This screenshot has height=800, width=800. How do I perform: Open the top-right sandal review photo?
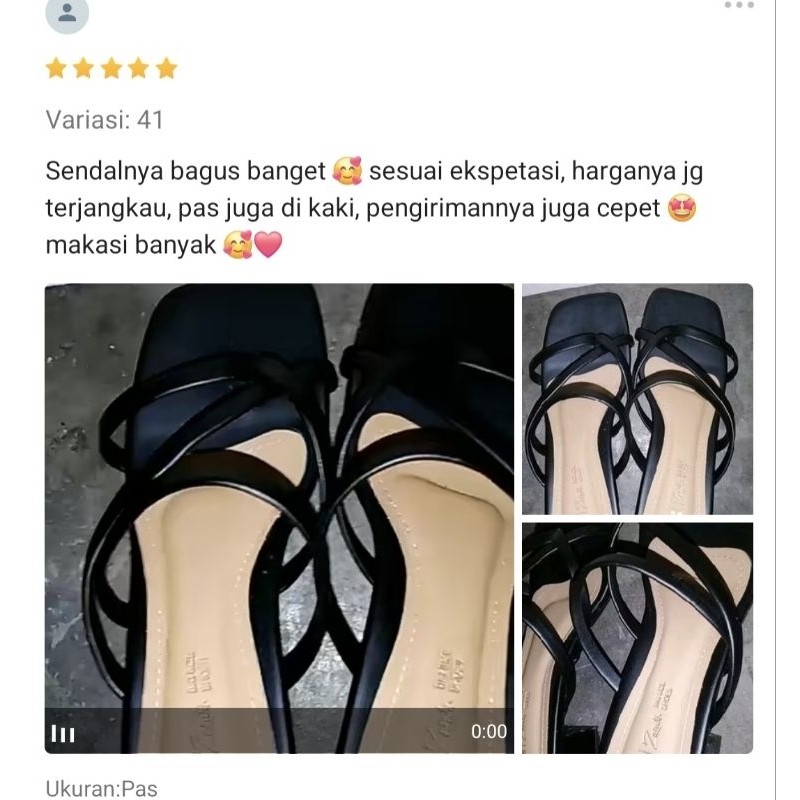[637, 398]
